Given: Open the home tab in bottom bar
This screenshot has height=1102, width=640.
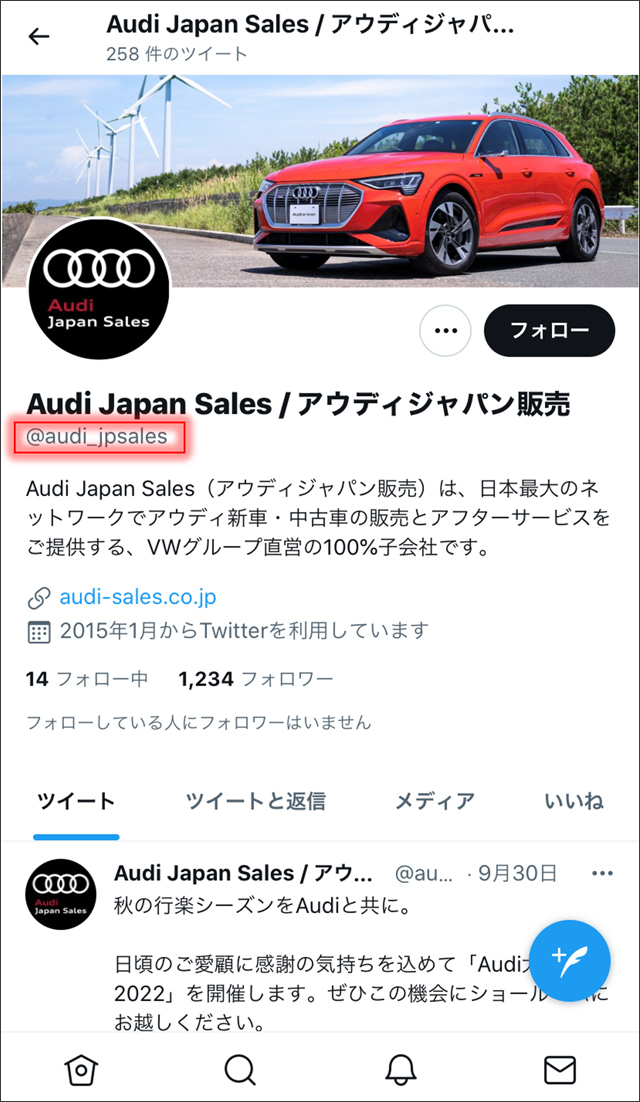Looking at the screenshot, I should tap(81, 1070).
